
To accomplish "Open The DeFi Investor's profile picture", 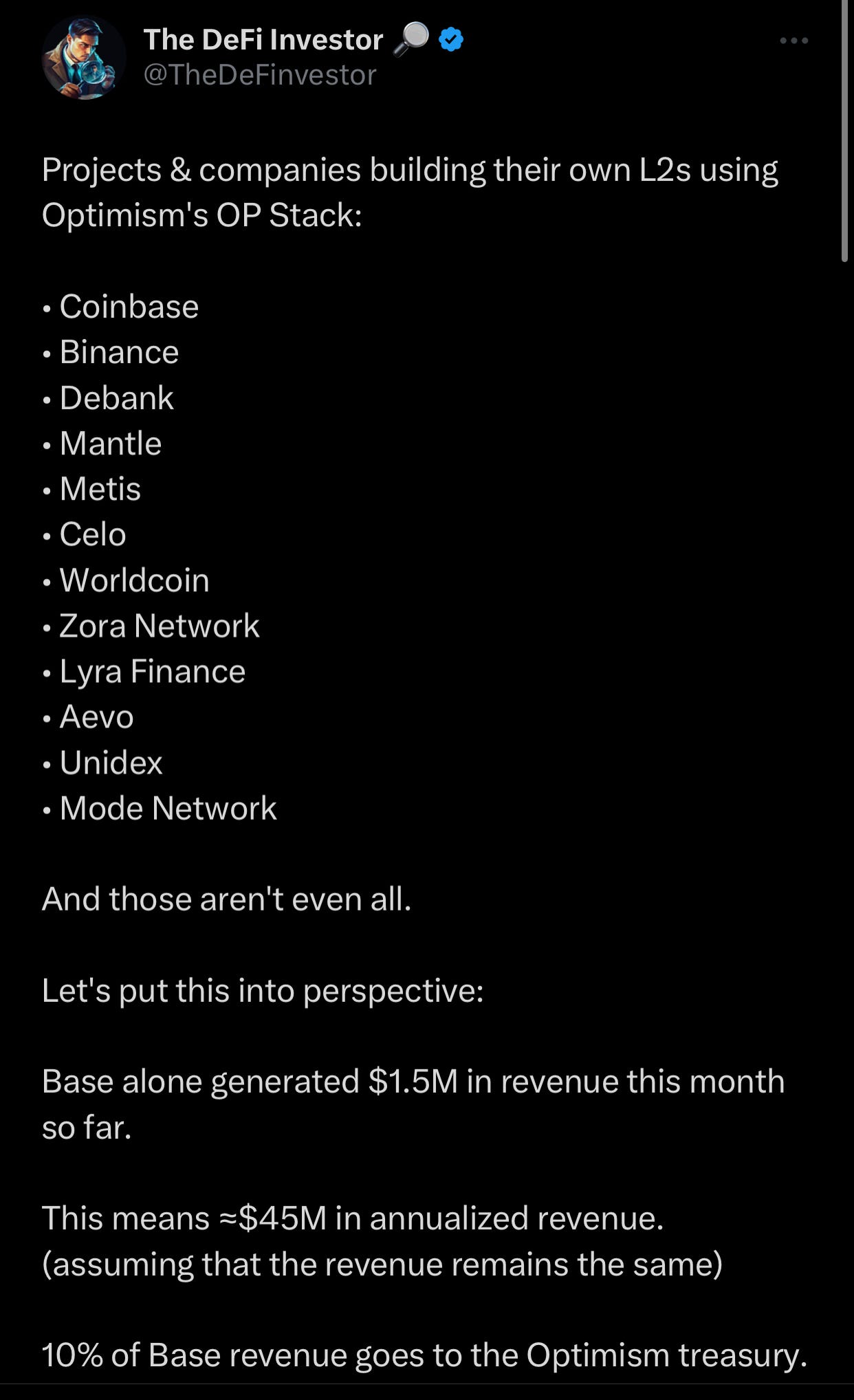I will [x=84, y=58].
